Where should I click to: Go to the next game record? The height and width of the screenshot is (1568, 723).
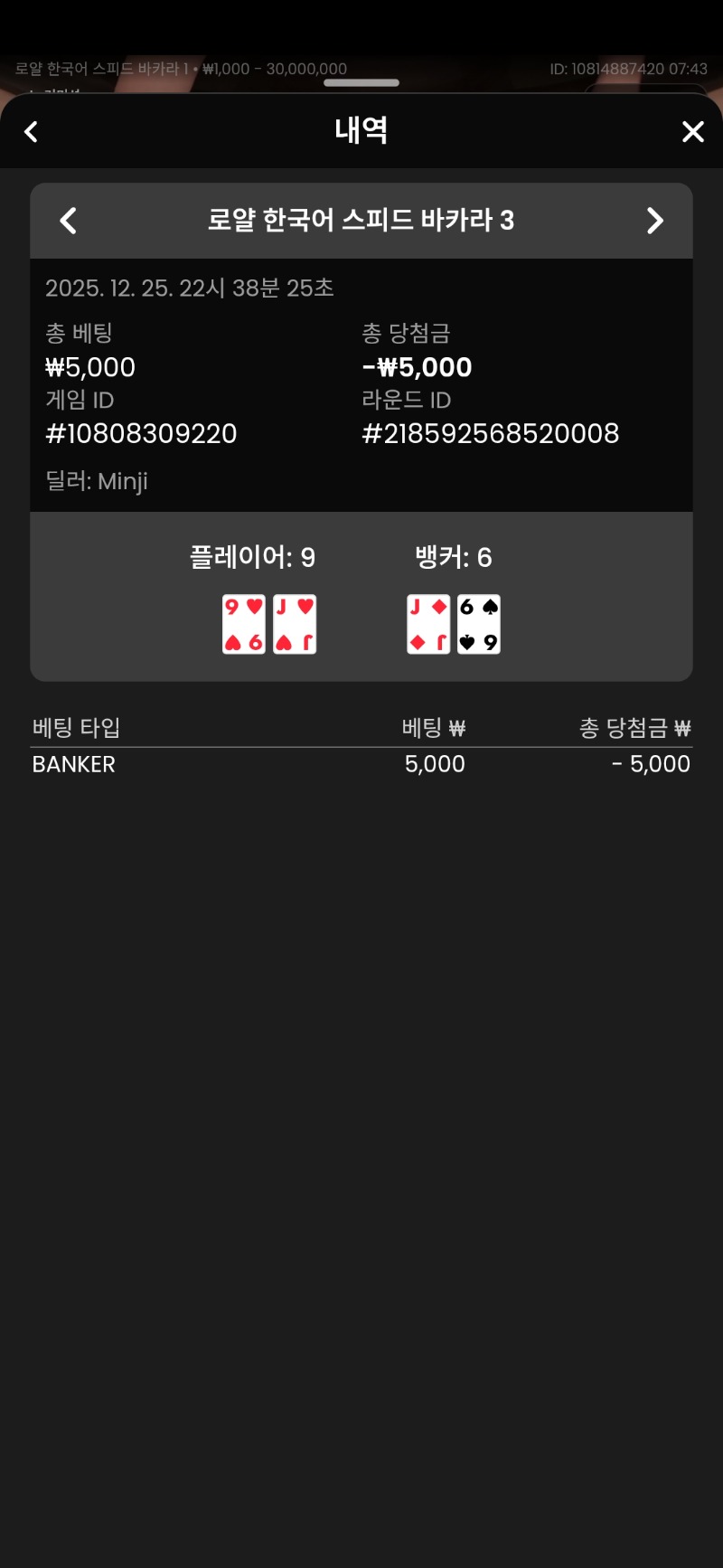click(x=654, y=221)
